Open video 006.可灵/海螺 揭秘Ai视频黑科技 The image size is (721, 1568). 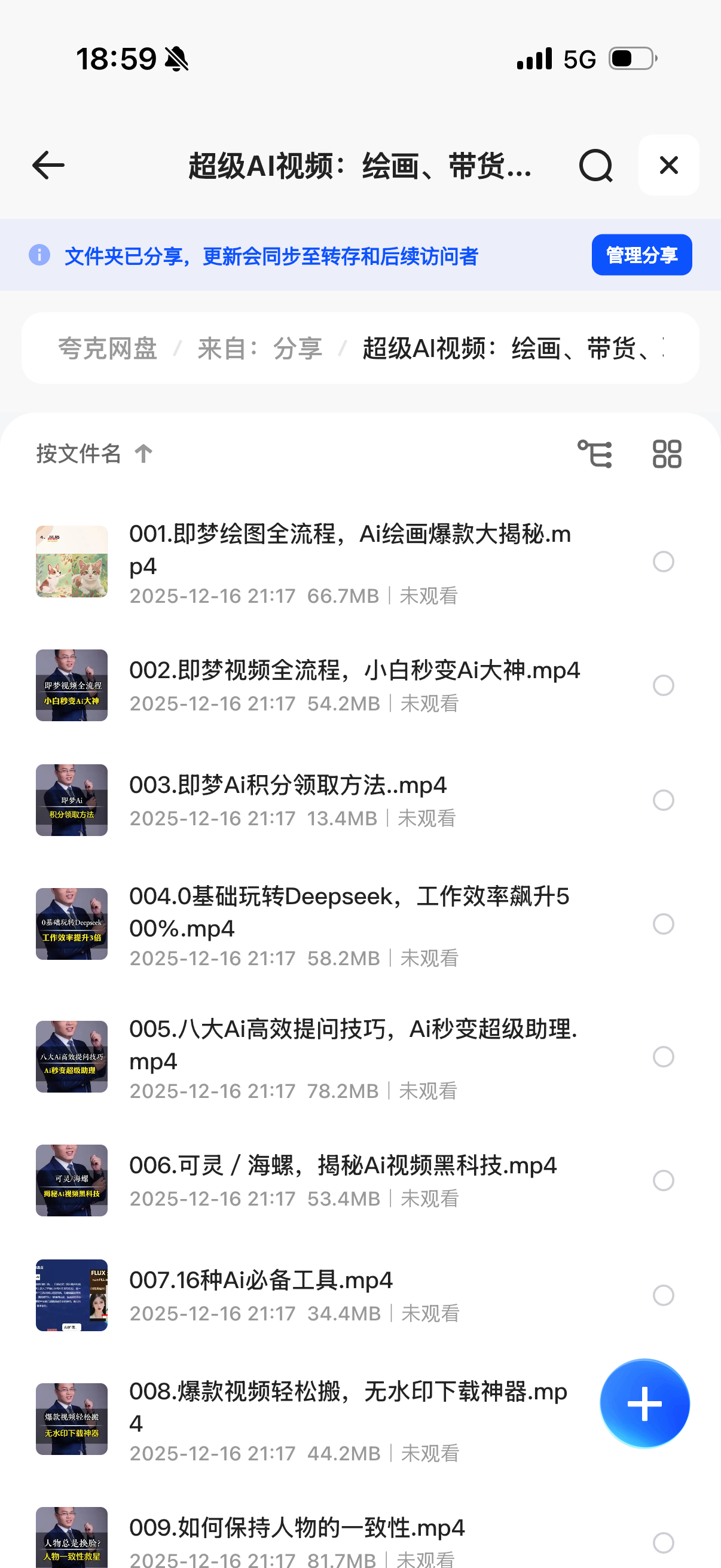click(x=343, y=1166)
